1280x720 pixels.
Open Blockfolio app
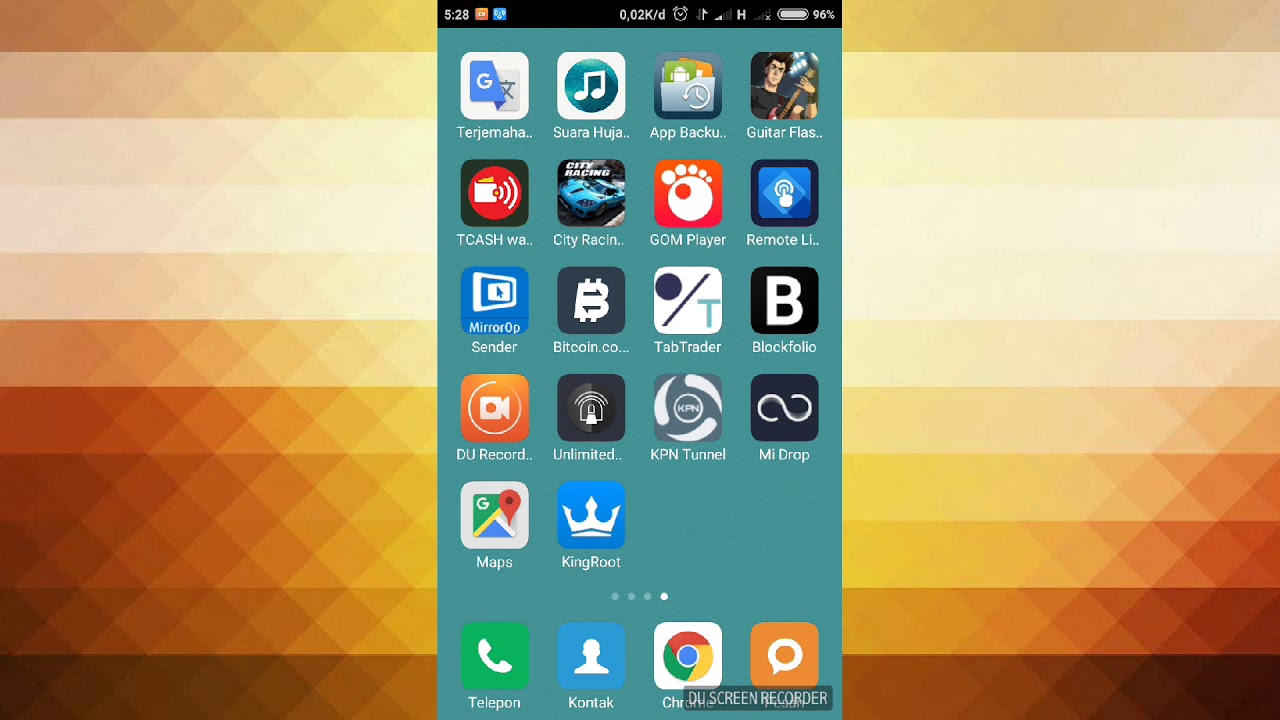tap(784, 300)
